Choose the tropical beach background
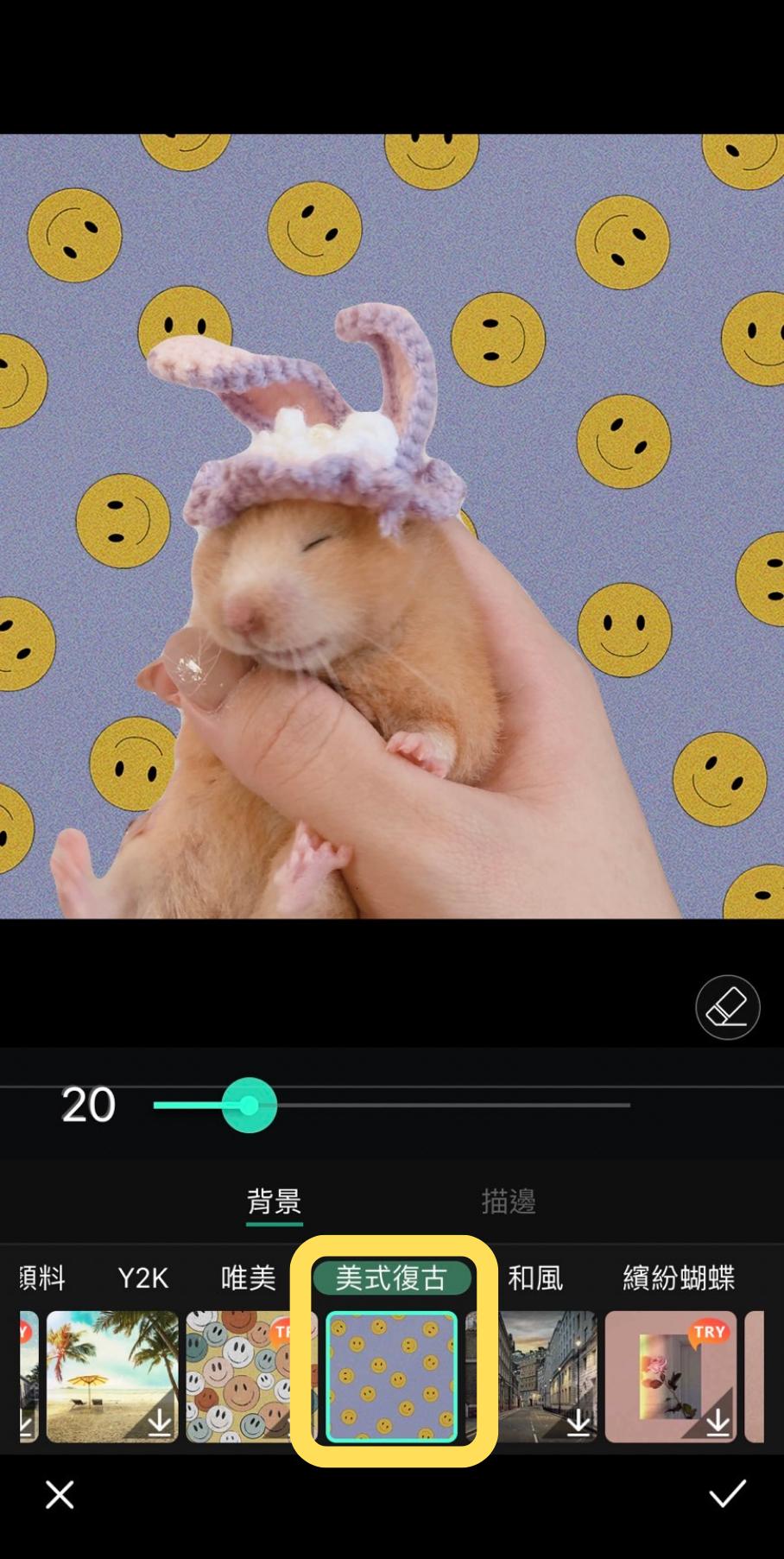 coord(111,1377)
